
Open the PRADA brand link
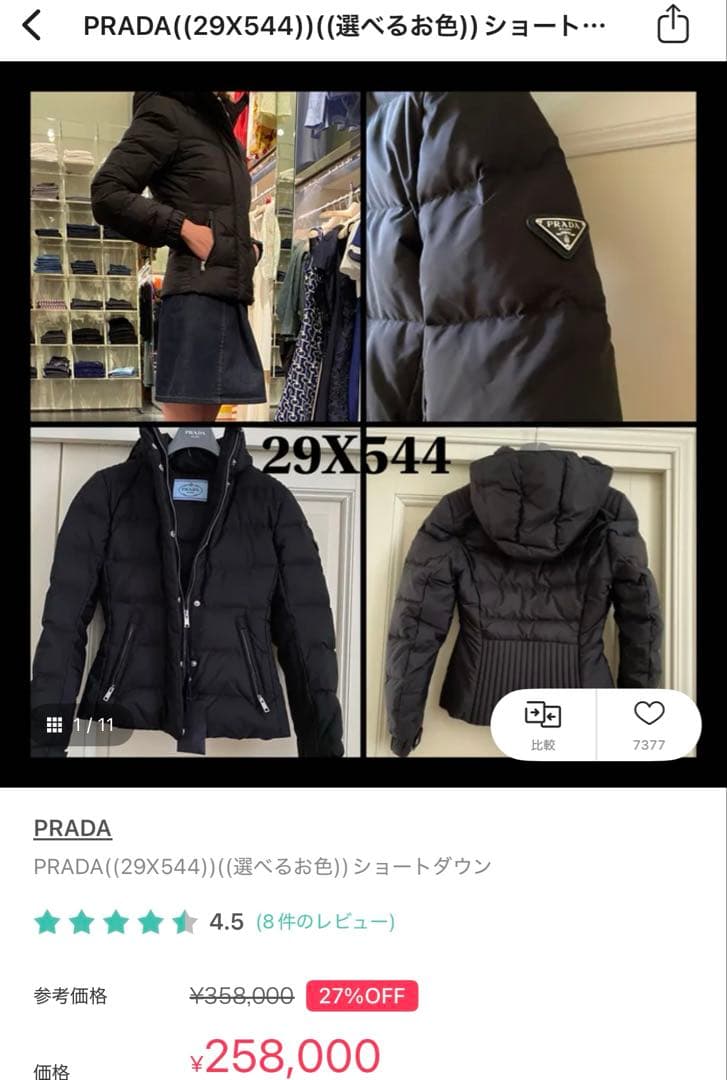coord(72,828)
